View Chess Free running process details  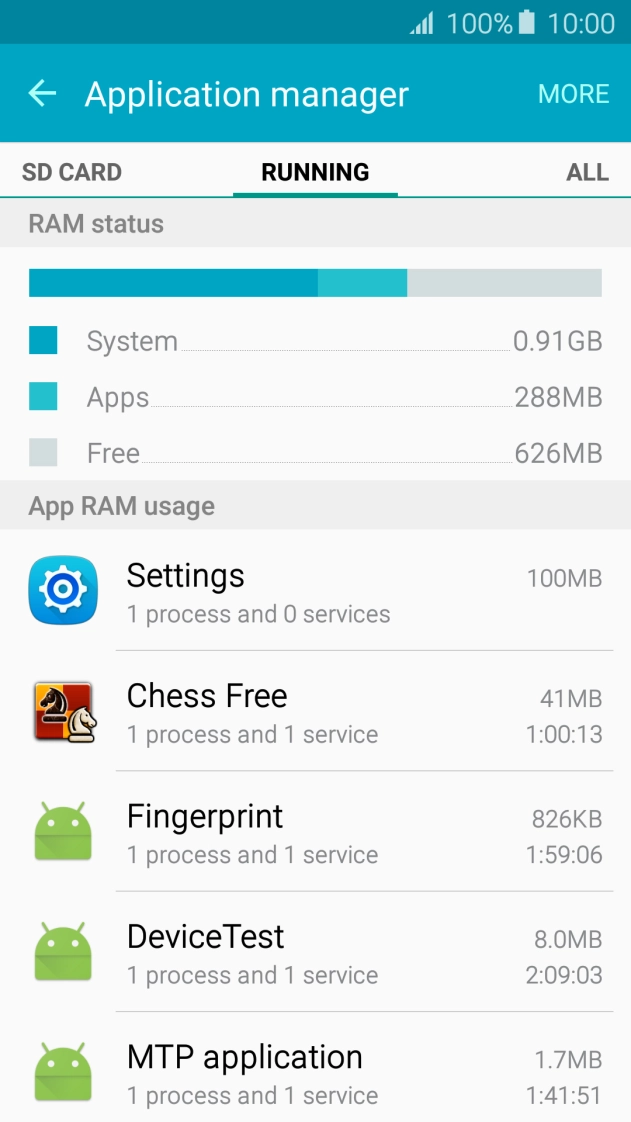315,712
